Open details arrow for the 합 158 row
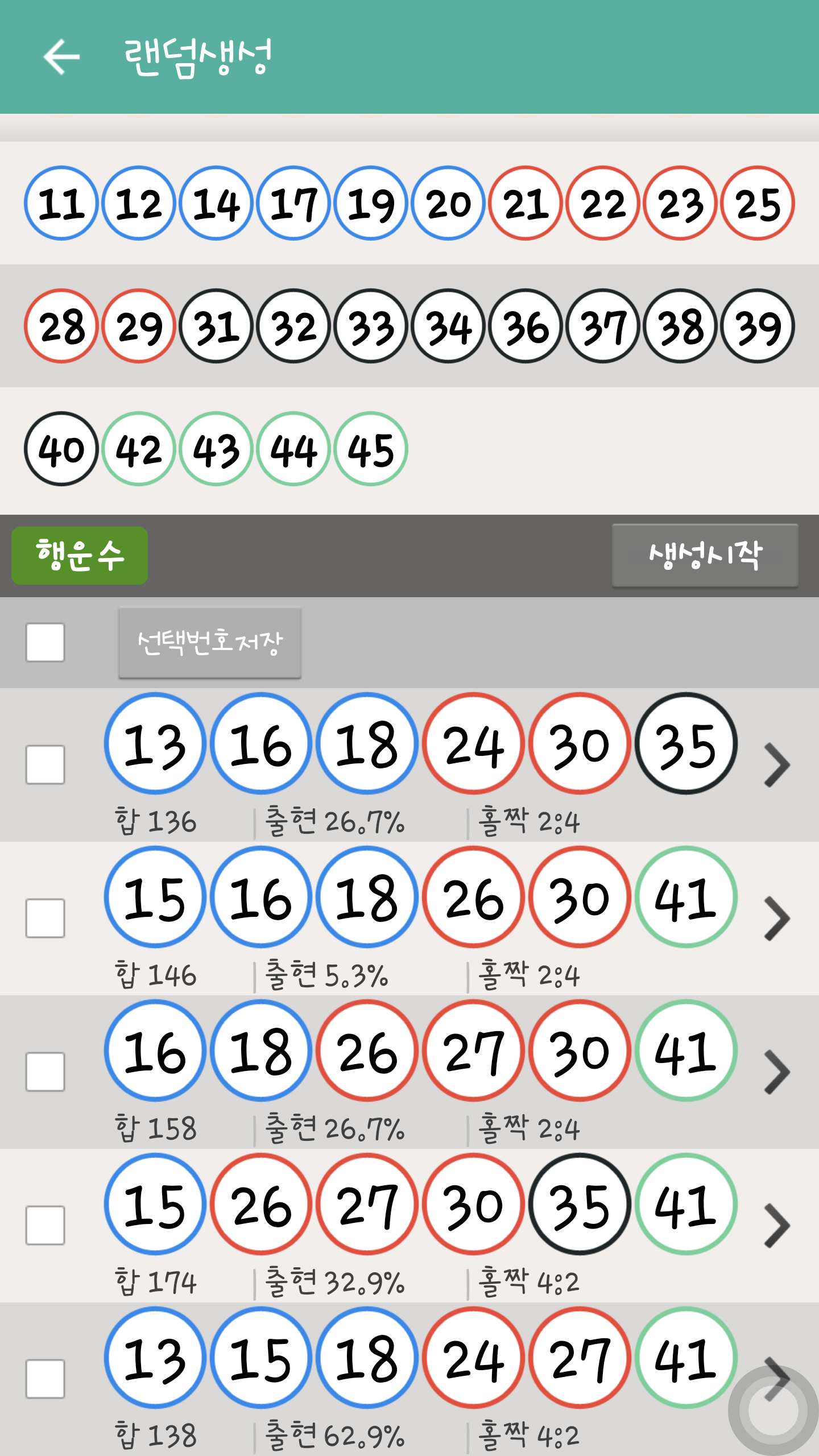Screen dimensions: 819x1456 (x=777, y=1072)
